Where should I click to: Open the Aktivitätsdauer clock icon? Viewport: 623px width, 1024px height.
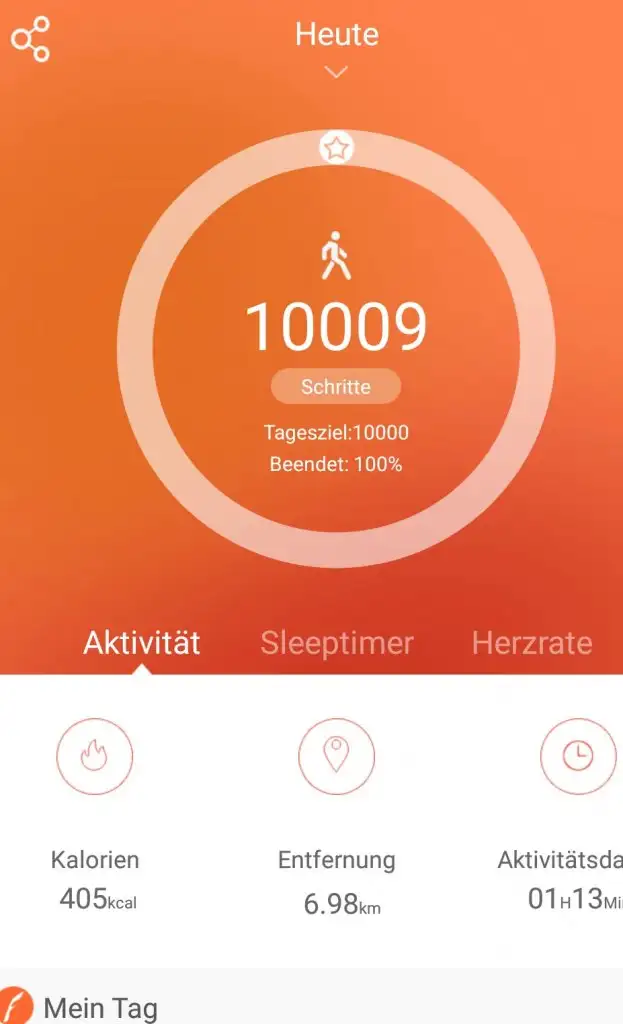point(577,757)
